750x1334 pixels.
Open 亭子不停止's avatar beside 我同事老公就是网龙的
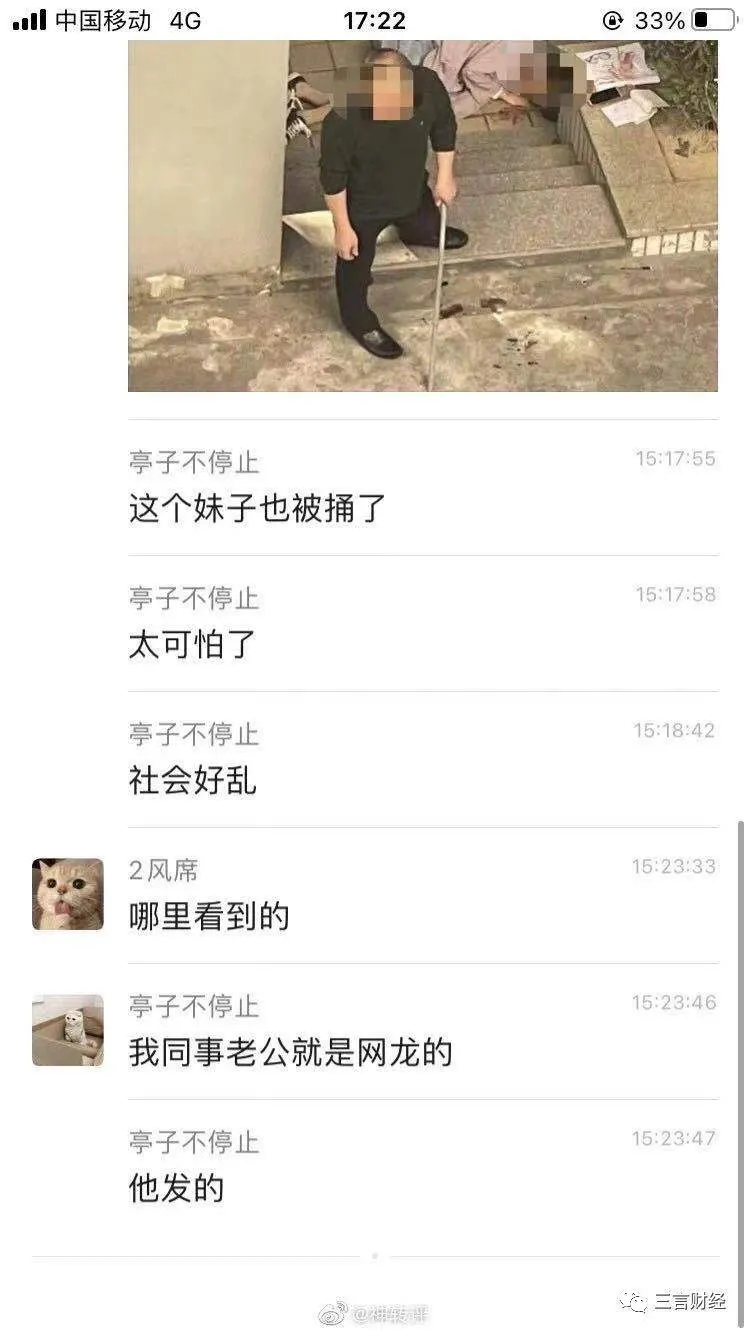pos(68,1030)
